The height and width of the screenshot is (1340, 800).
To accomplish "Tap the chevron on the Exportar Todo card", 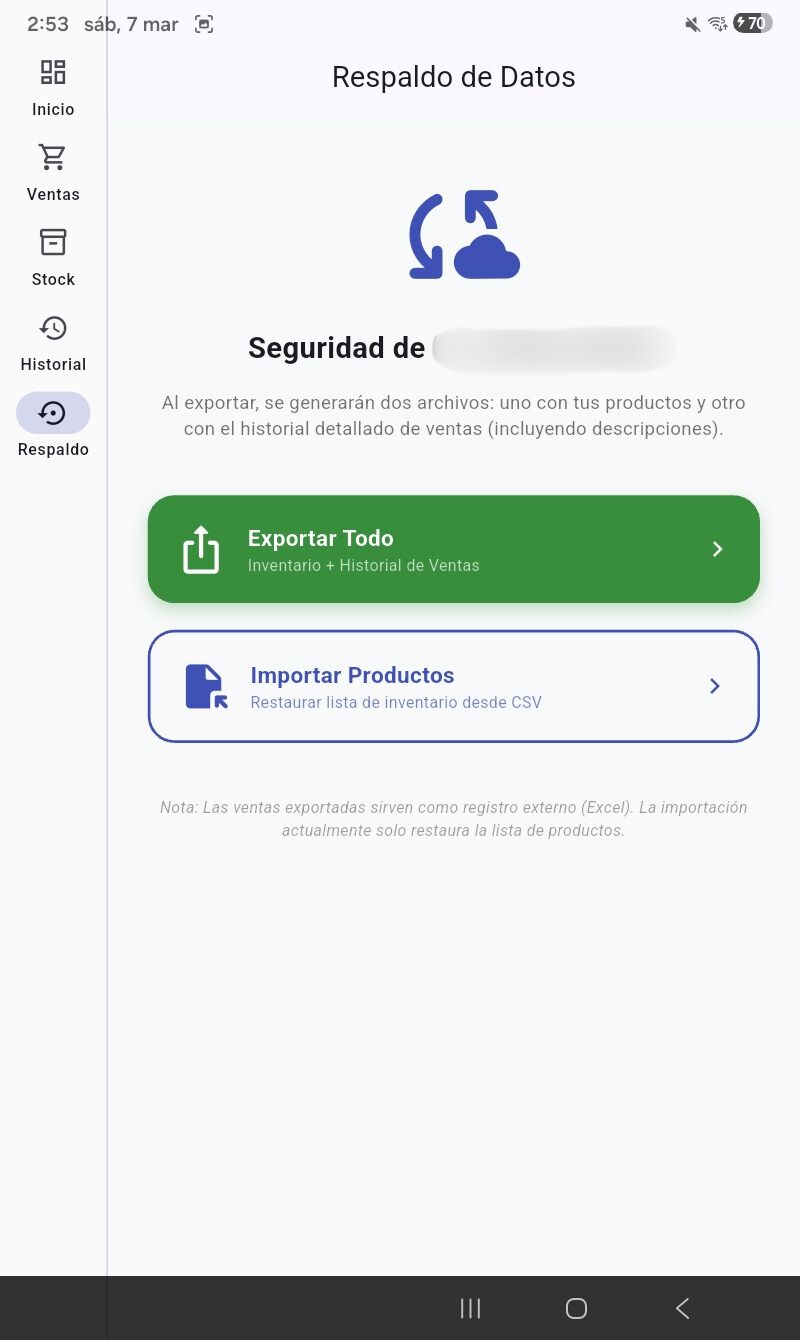I will pos(717,549).
